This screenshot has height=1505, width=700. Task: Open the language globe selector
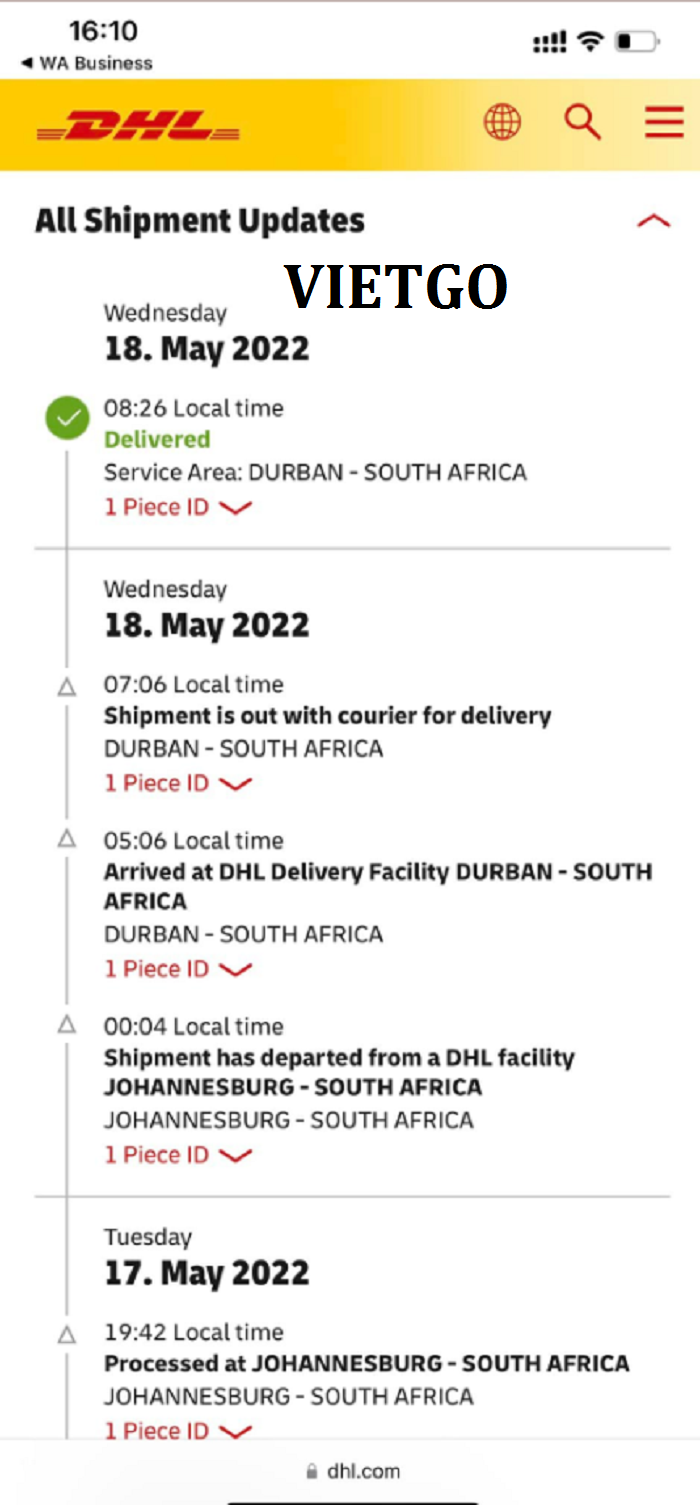502,123
